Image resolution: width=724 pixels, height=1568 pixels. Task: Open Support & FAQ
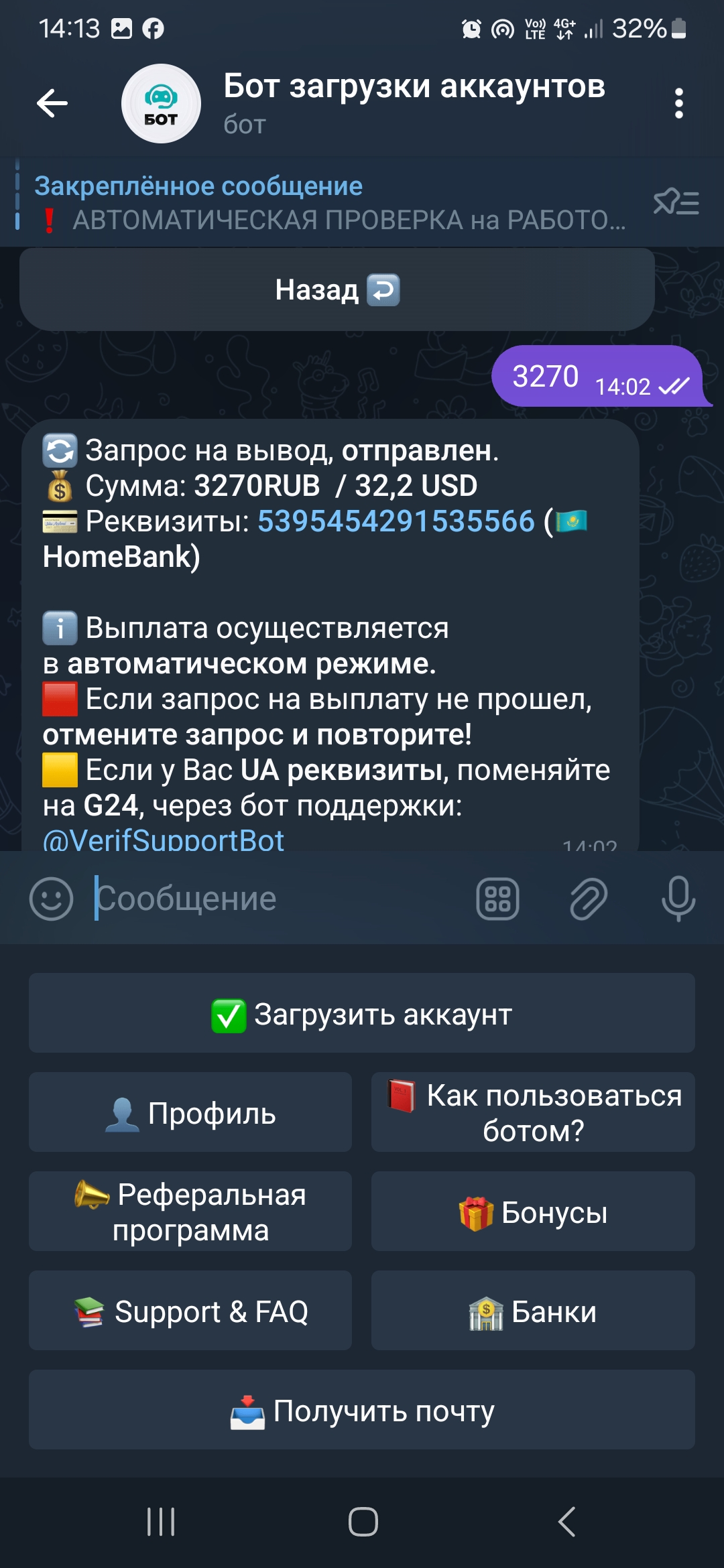click(x=190, y=1311)
